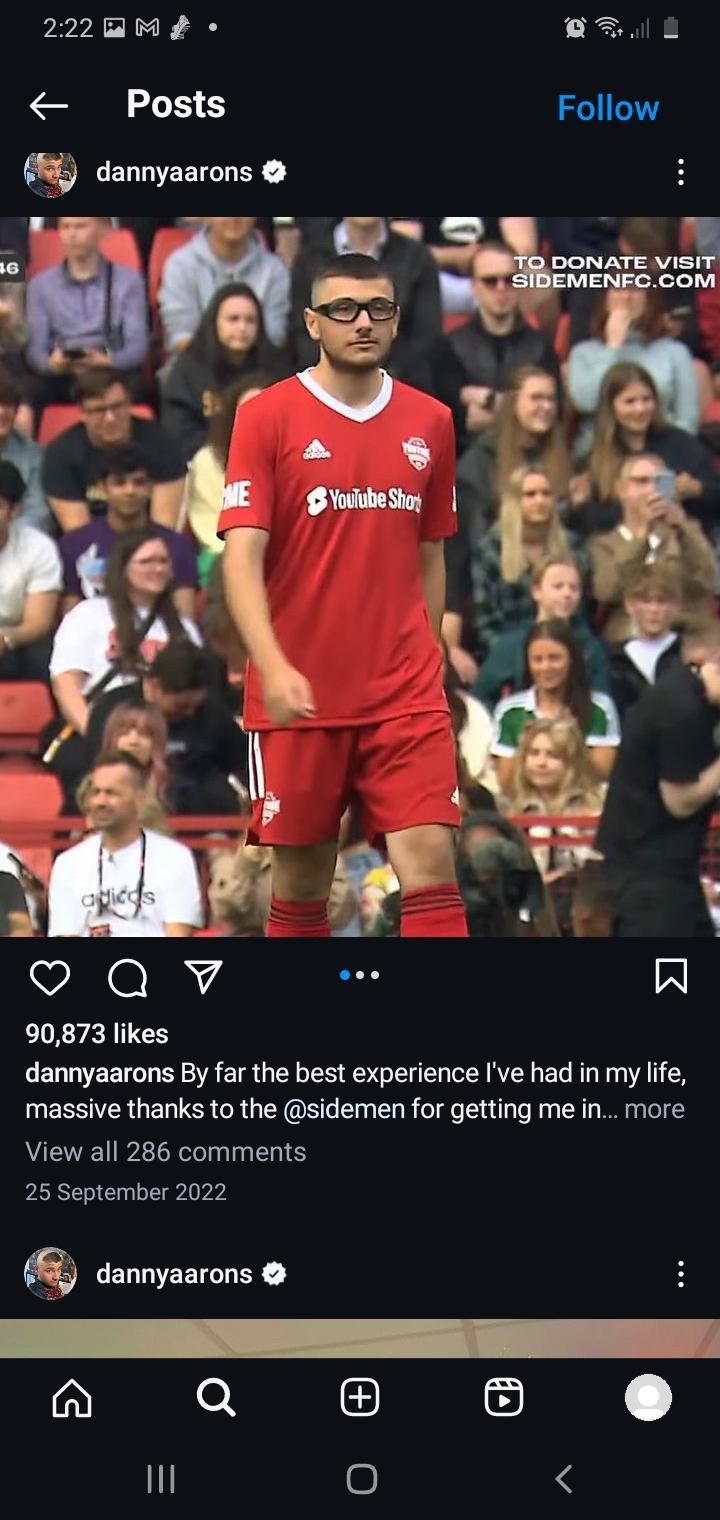Open overflow menu on the Sidemen match post
Screen dimensions: 720x1520
(x=680, y=172)
